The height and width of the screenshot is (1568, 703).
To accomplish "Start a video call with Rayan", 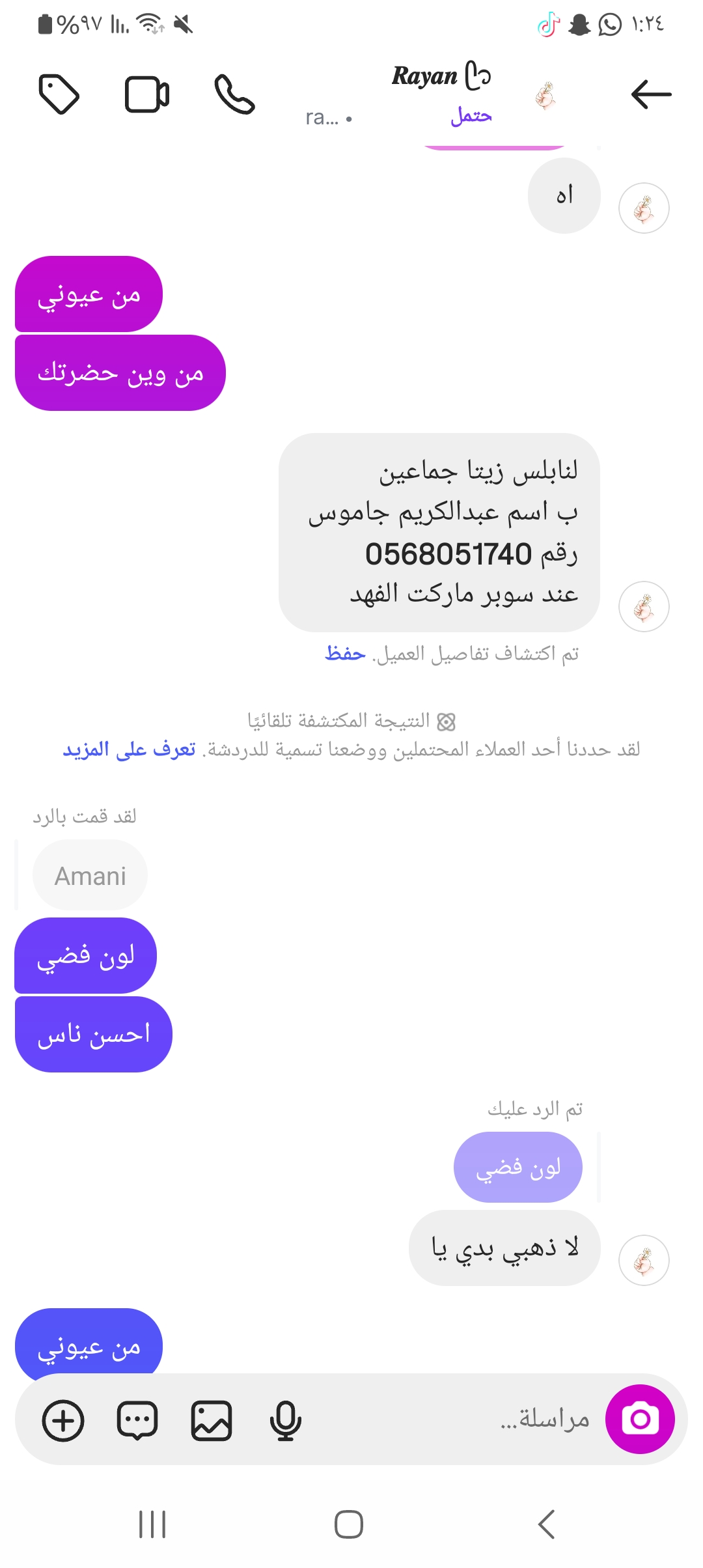I will click(147, 94).
